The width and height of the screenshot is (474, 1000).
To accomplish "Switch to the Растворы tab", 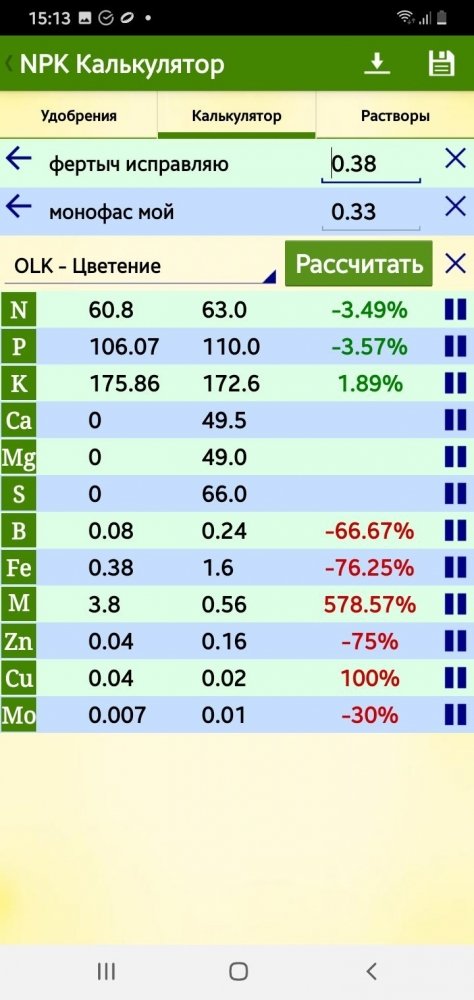I will [x=395, y=116].
